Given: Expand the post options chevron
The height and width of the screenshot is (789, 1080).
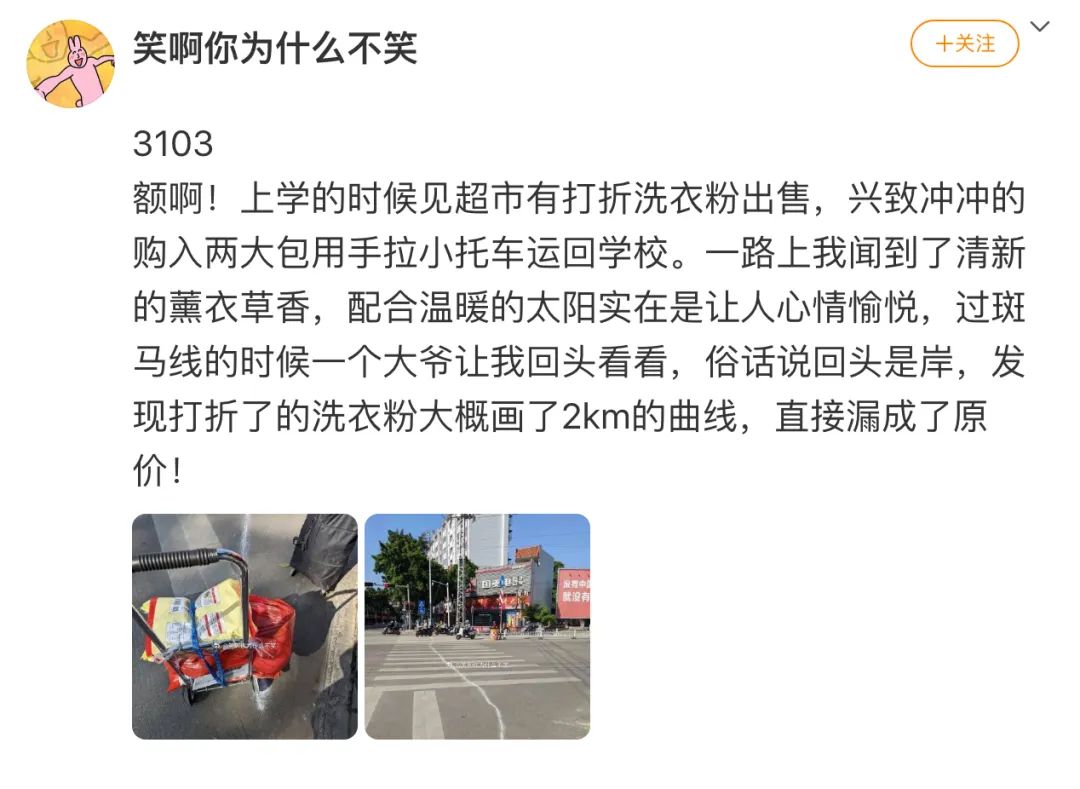Looking at the screenshot, I should click(x=1041, y=27).
